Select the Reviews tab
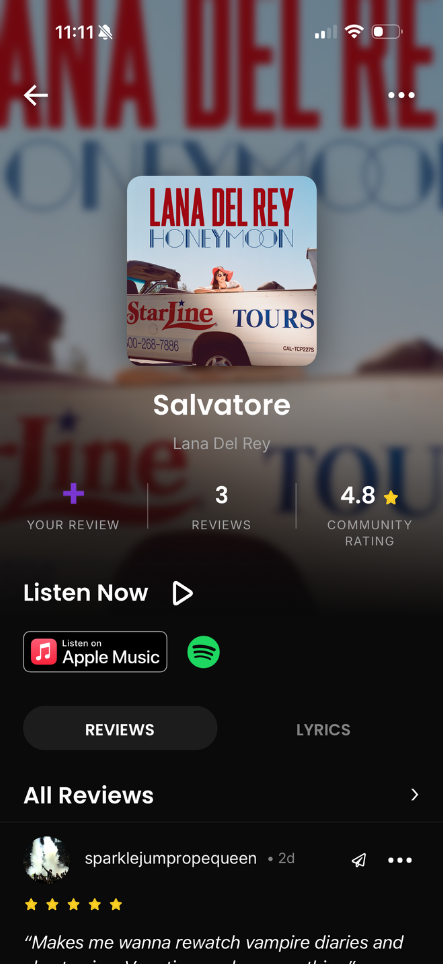Screen dimensions: 443x964 120,729
